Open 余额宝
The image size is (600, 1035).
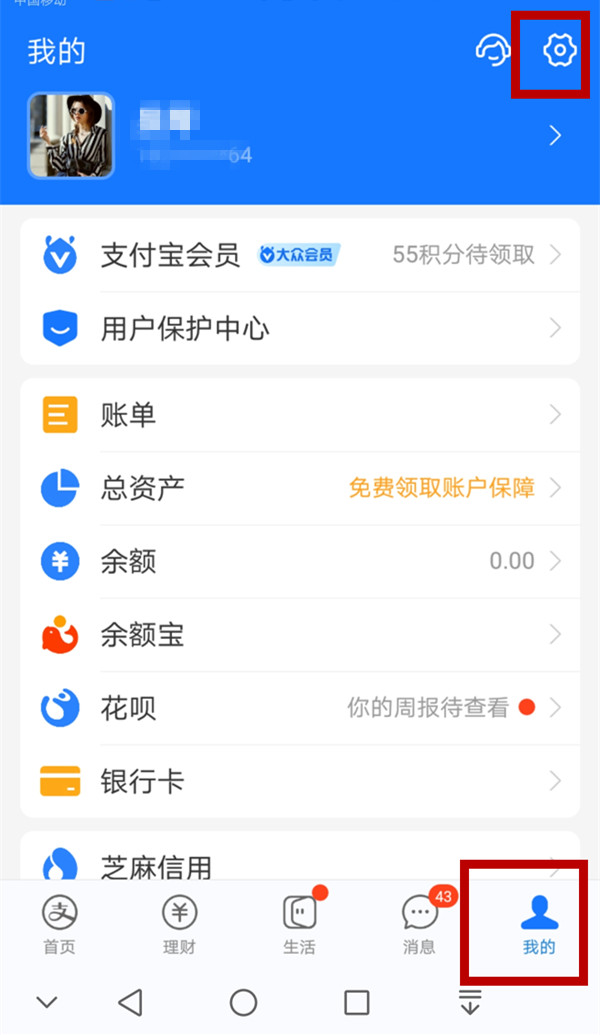[300, 634]
